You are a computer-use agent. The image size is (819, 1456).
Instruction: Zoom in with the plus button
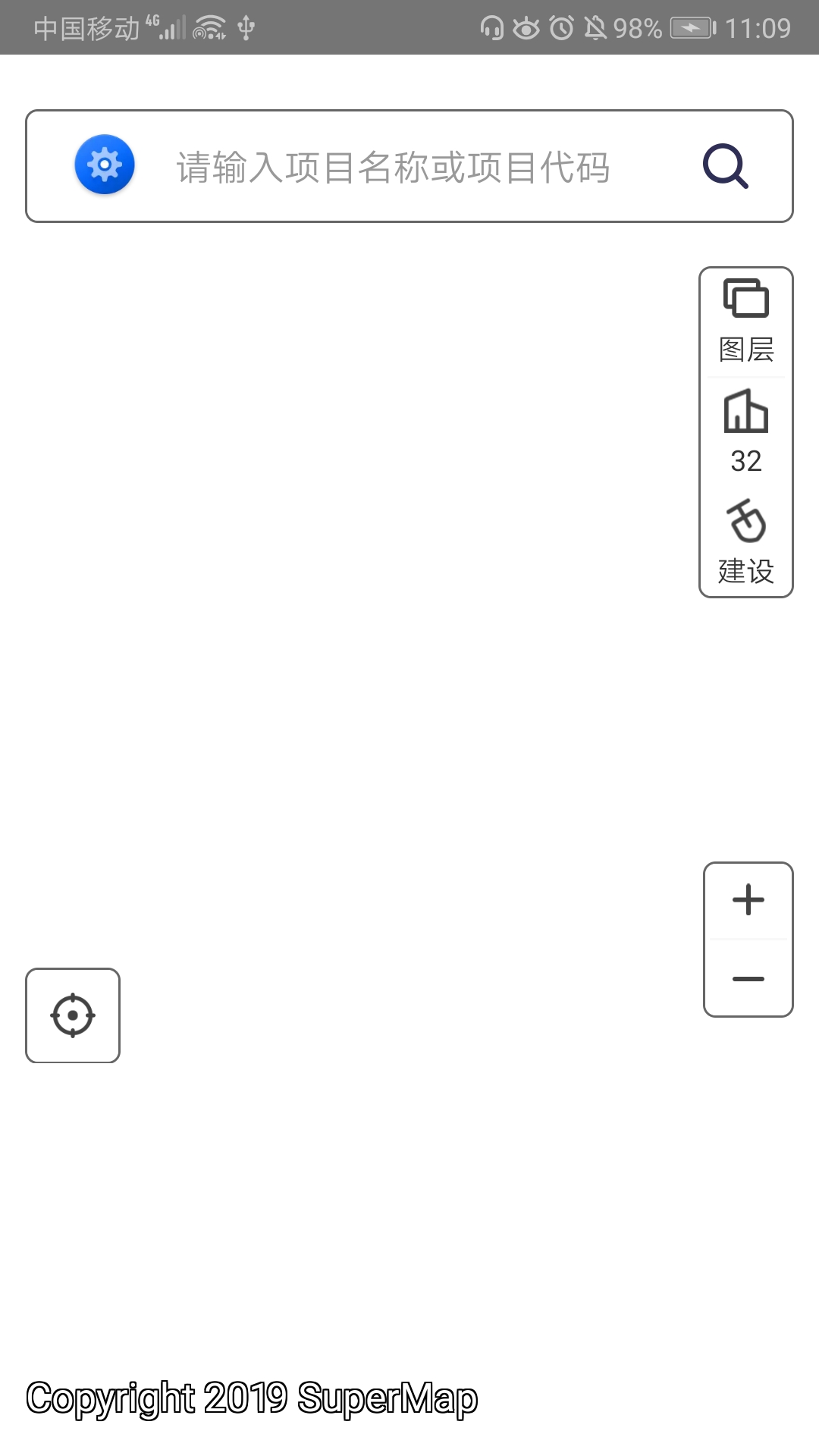(748, 900)
